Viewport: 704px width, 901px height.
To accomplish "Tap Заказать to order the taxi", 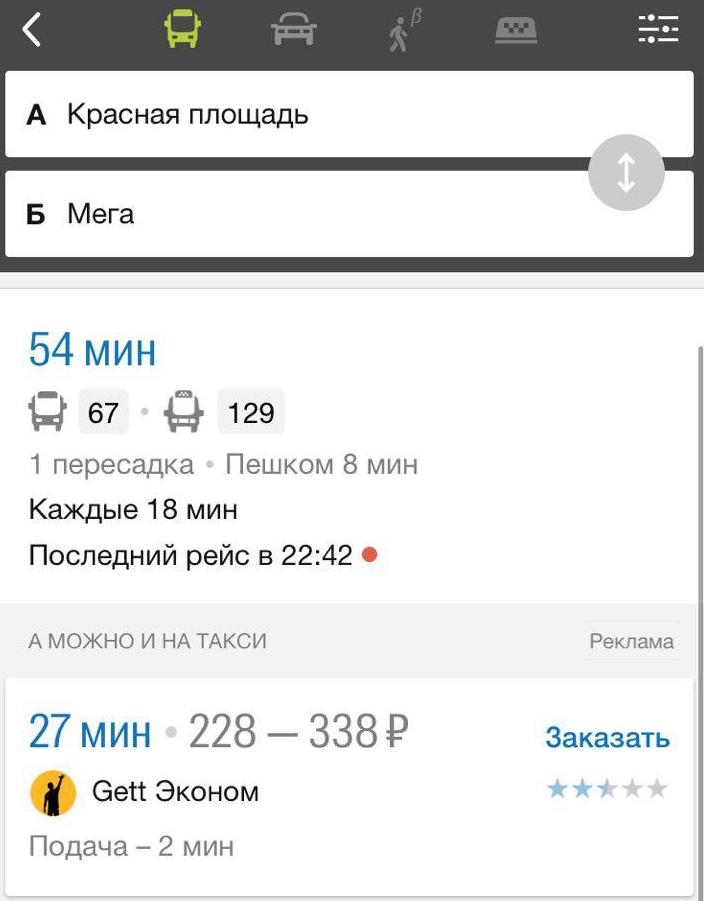I will click(607, 738).
